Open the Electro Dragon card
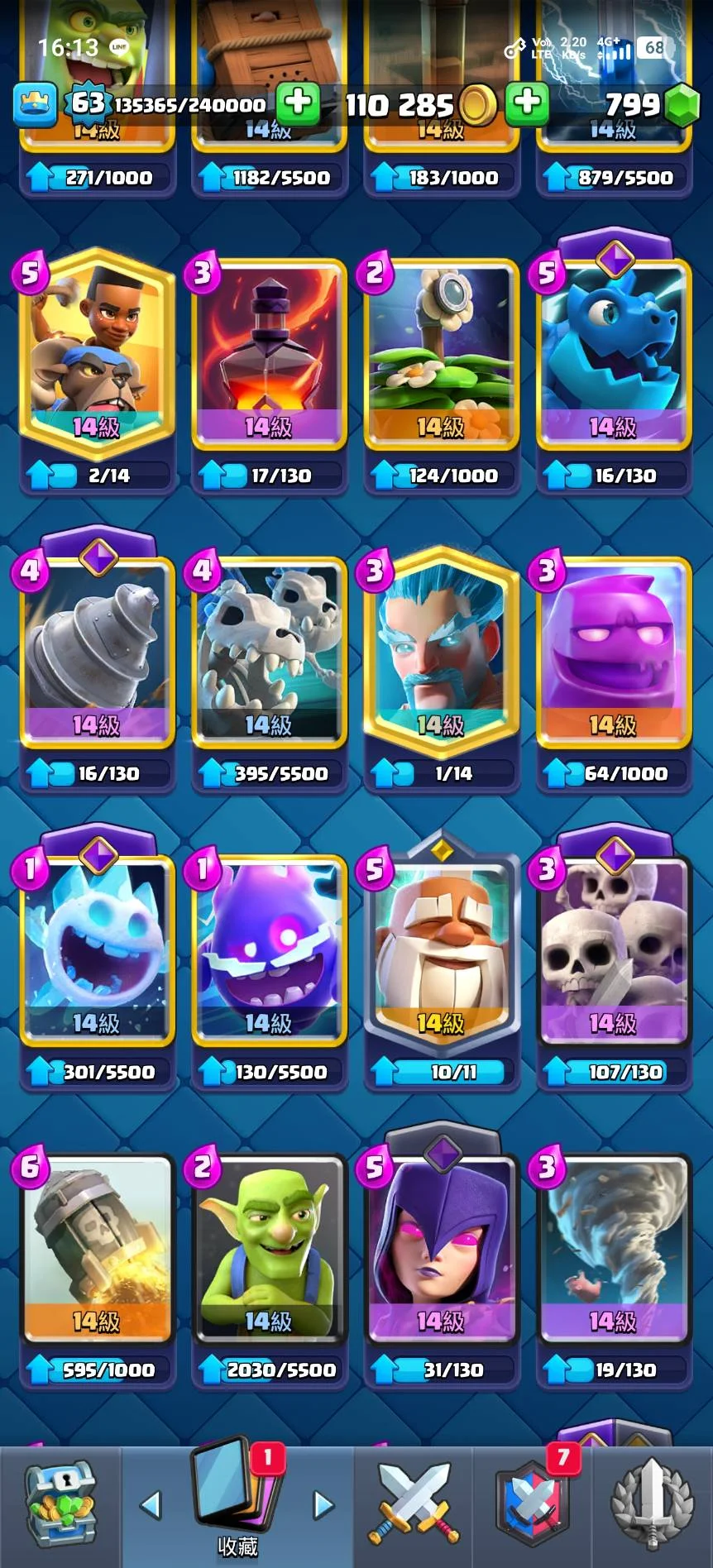Image resolution: width=713 pixels, height=1568 pixels. 613,356
